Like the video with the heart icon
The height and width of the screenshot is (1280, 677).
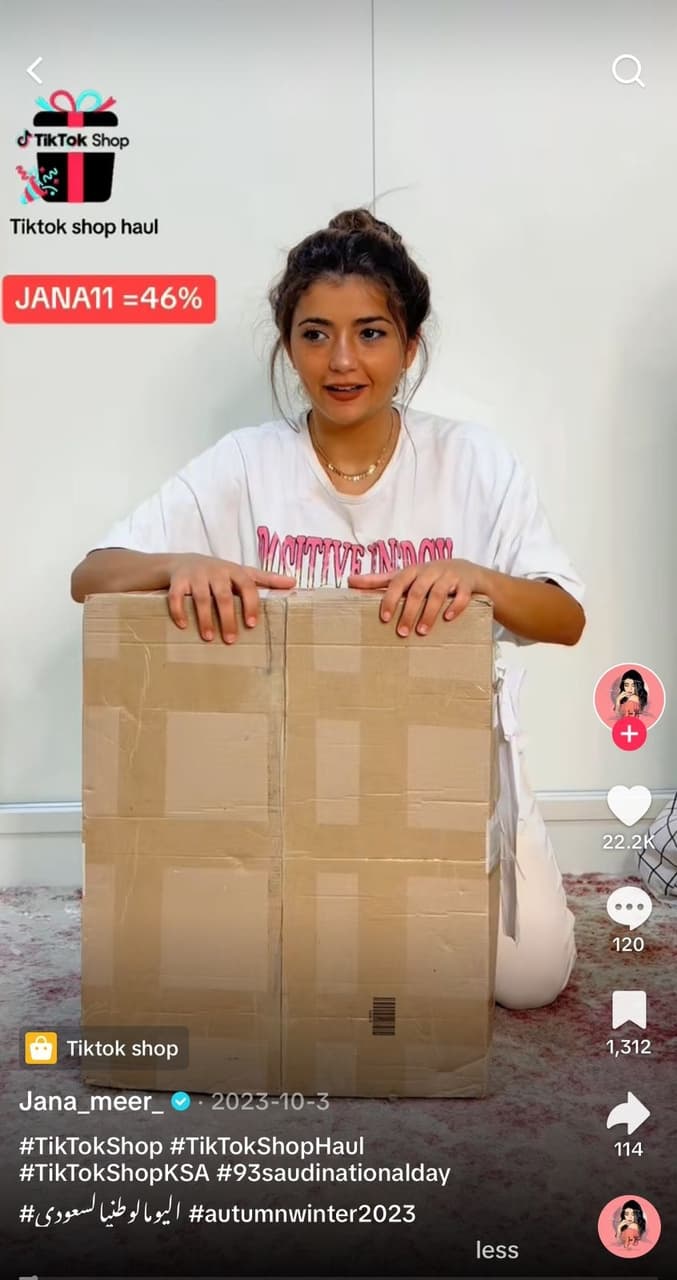629,805
